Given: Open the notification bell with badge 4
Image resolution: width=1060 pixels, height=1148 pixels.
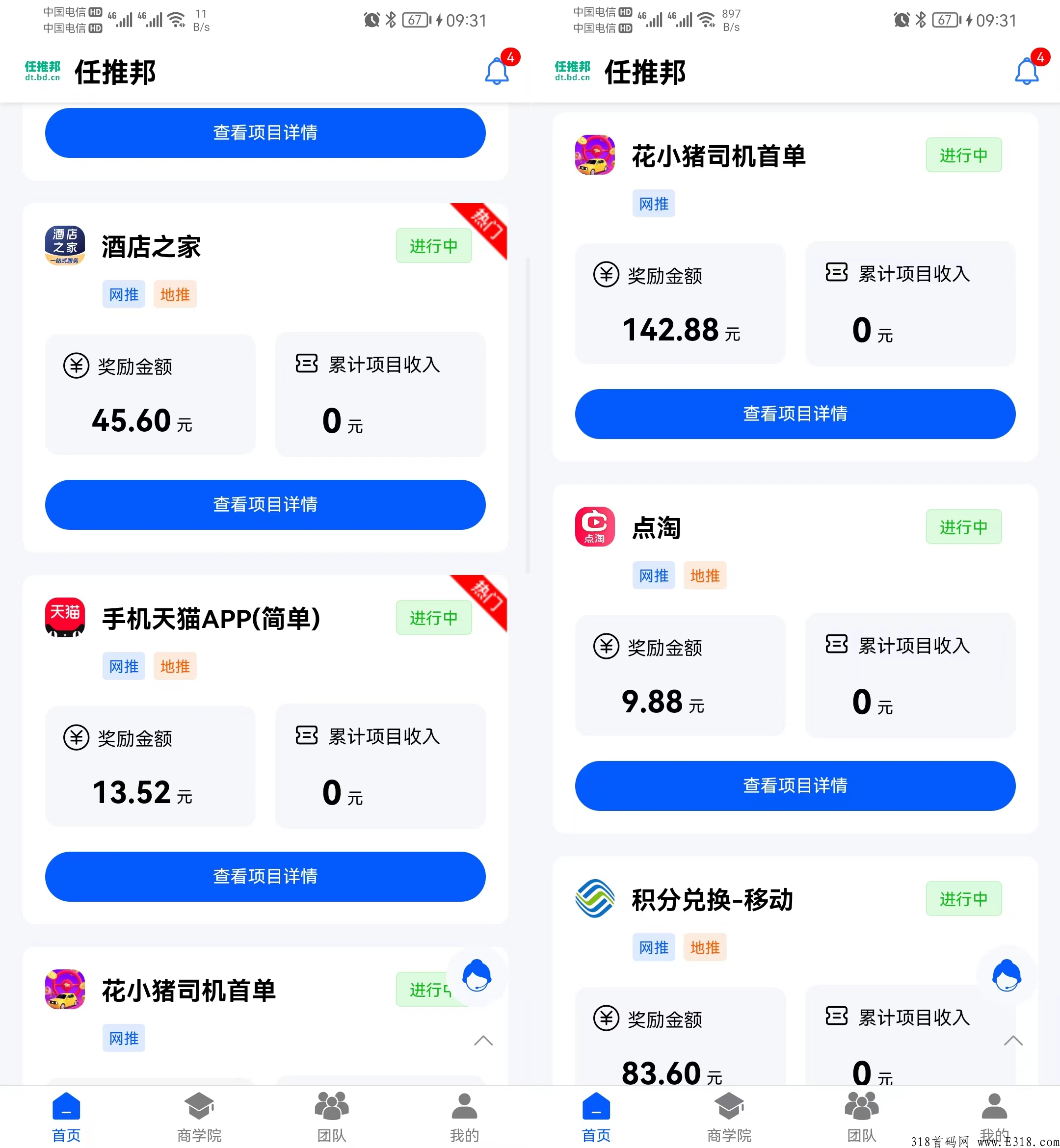Looking at the screenshot, I should pos(497,70).
